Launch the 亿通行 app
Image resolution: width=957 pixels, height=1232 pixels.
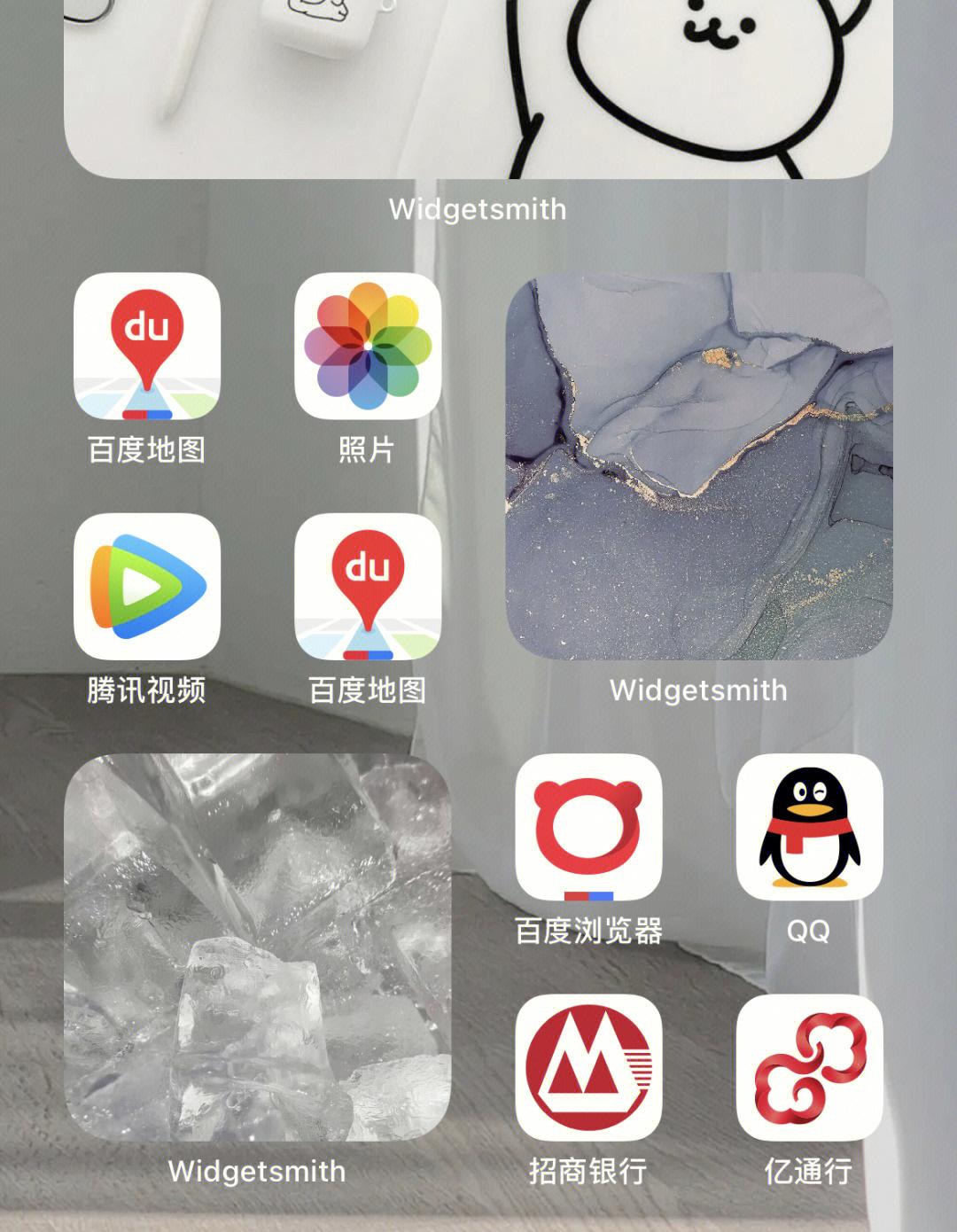[x=809, y=1067]
